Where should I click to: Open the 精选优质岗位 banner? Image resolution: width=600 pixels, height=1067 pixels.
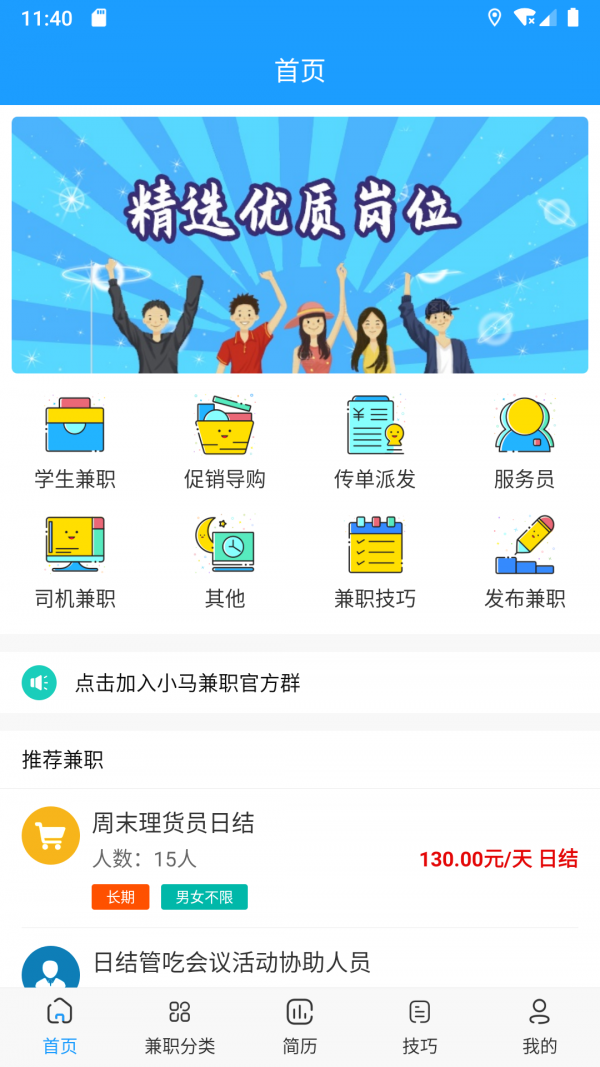coord(300,245)
